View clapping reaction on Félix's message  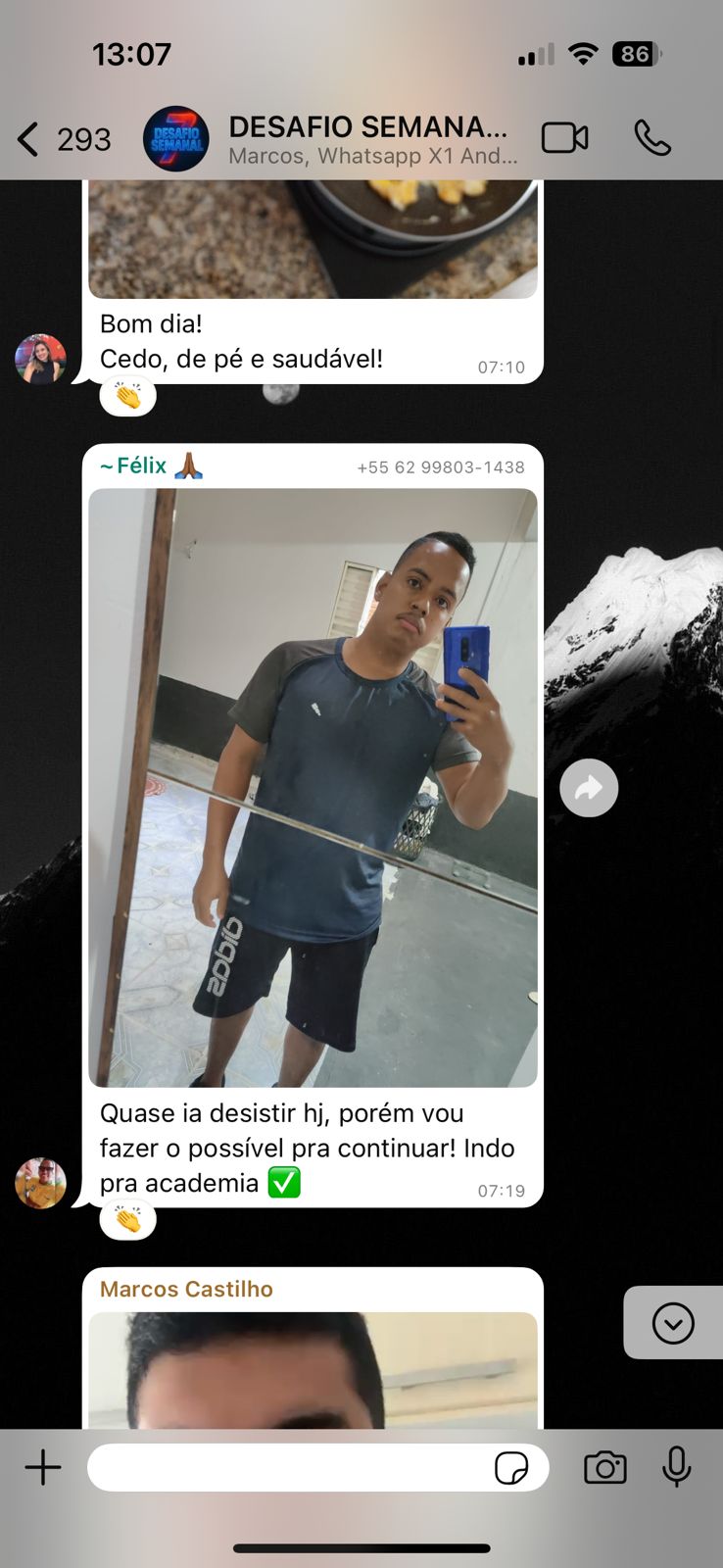pos(128,1220)
